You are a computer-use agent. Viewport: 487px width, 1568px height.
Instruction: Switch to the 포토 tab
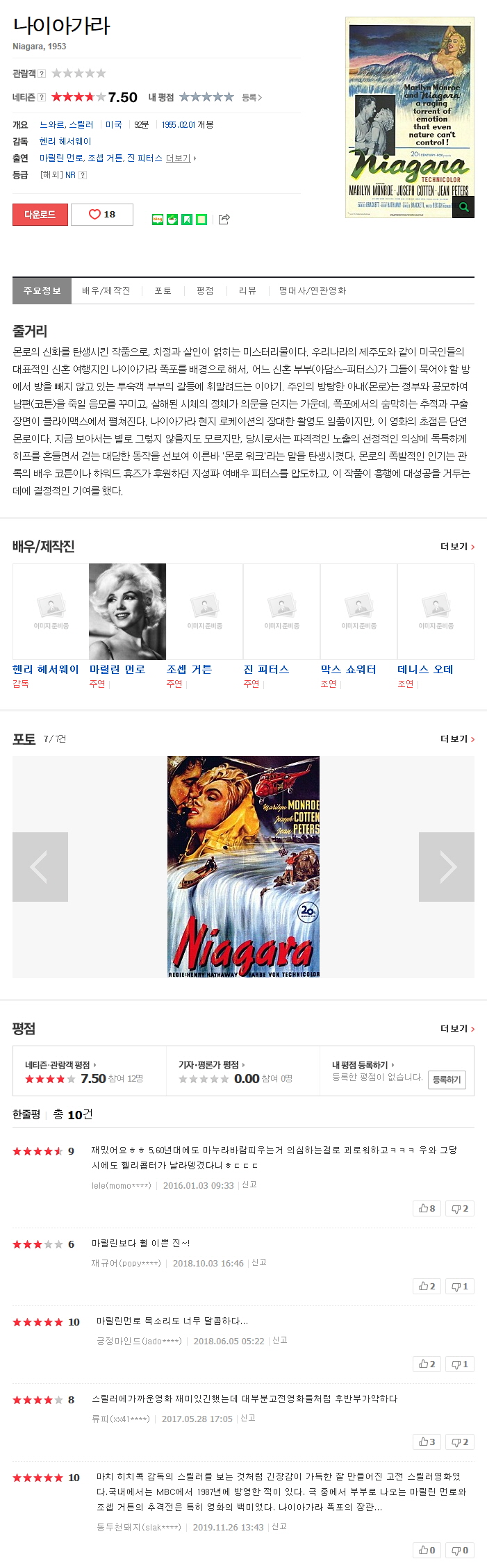[x=163, y=290]
